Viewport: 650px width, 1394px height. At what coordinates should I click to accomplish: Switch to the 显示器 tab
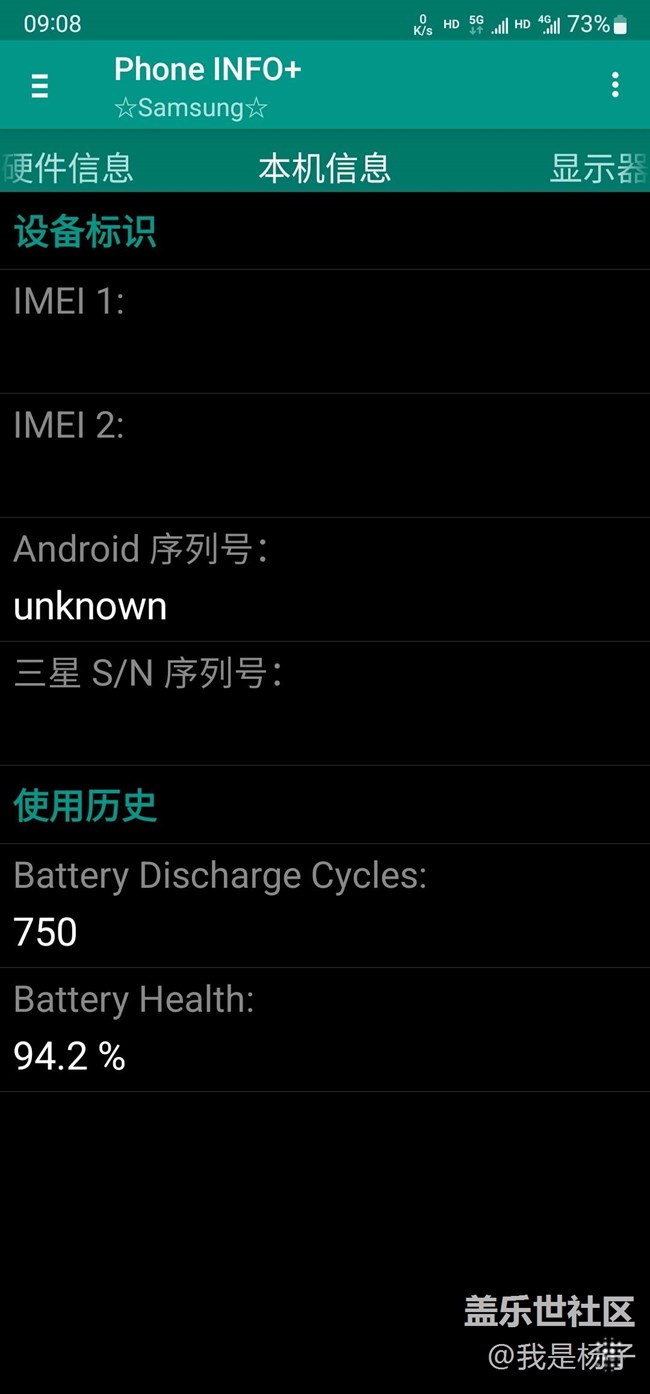click(599, 168)
